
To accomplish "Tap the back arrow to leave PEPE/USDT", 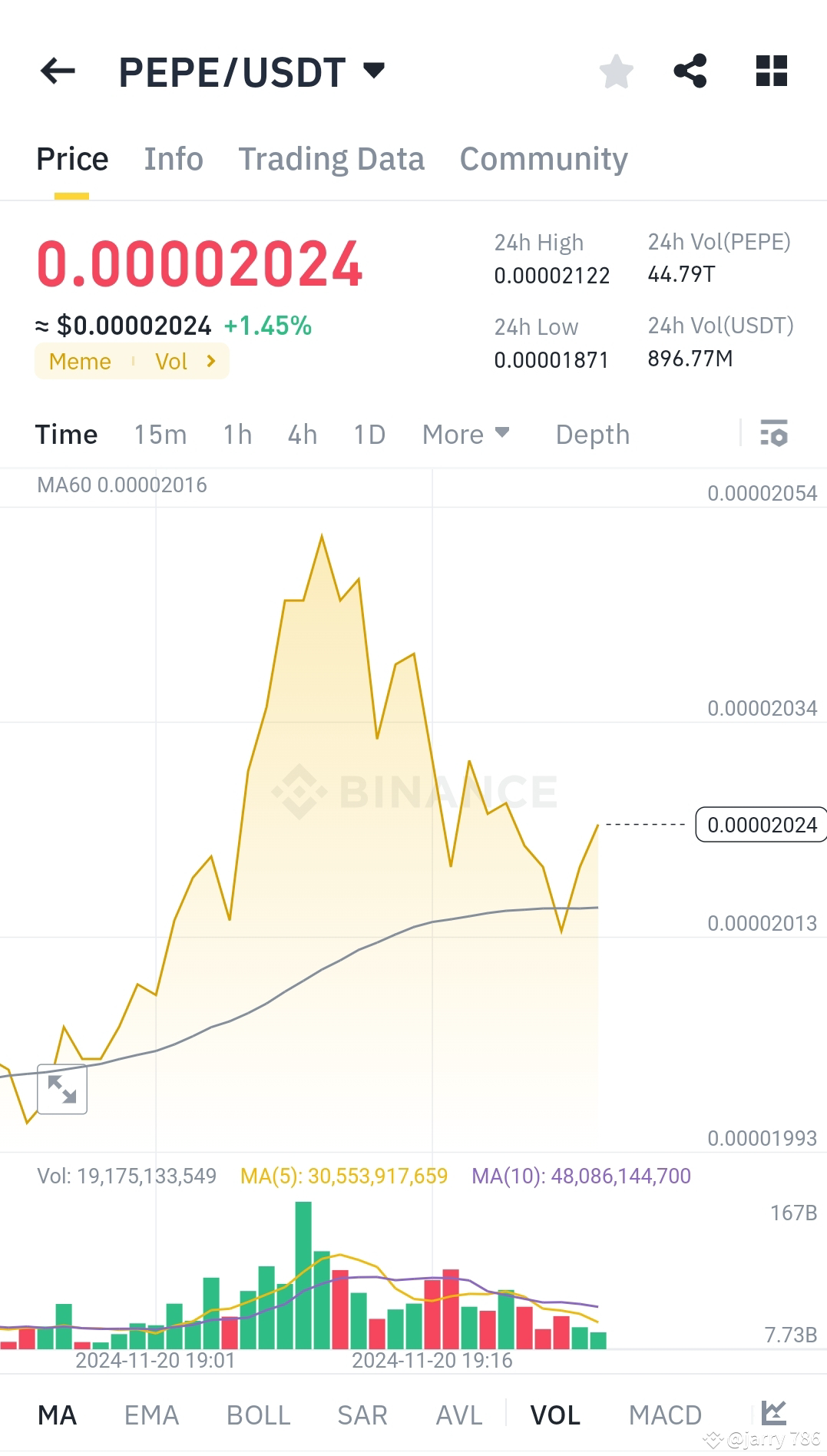I will click(x=57, y=71).
